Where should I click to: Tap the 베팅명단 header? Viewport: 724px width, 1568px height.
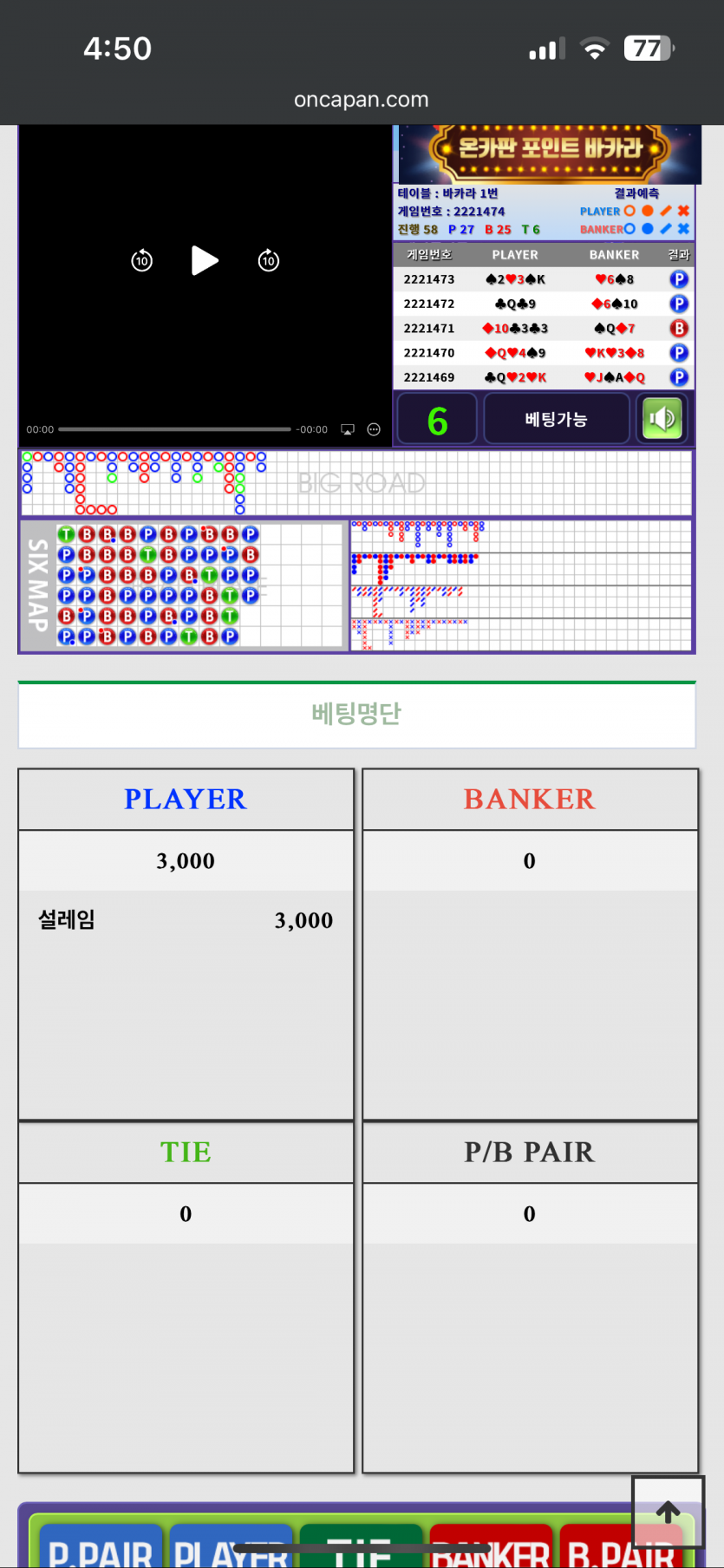coord(356,714)
